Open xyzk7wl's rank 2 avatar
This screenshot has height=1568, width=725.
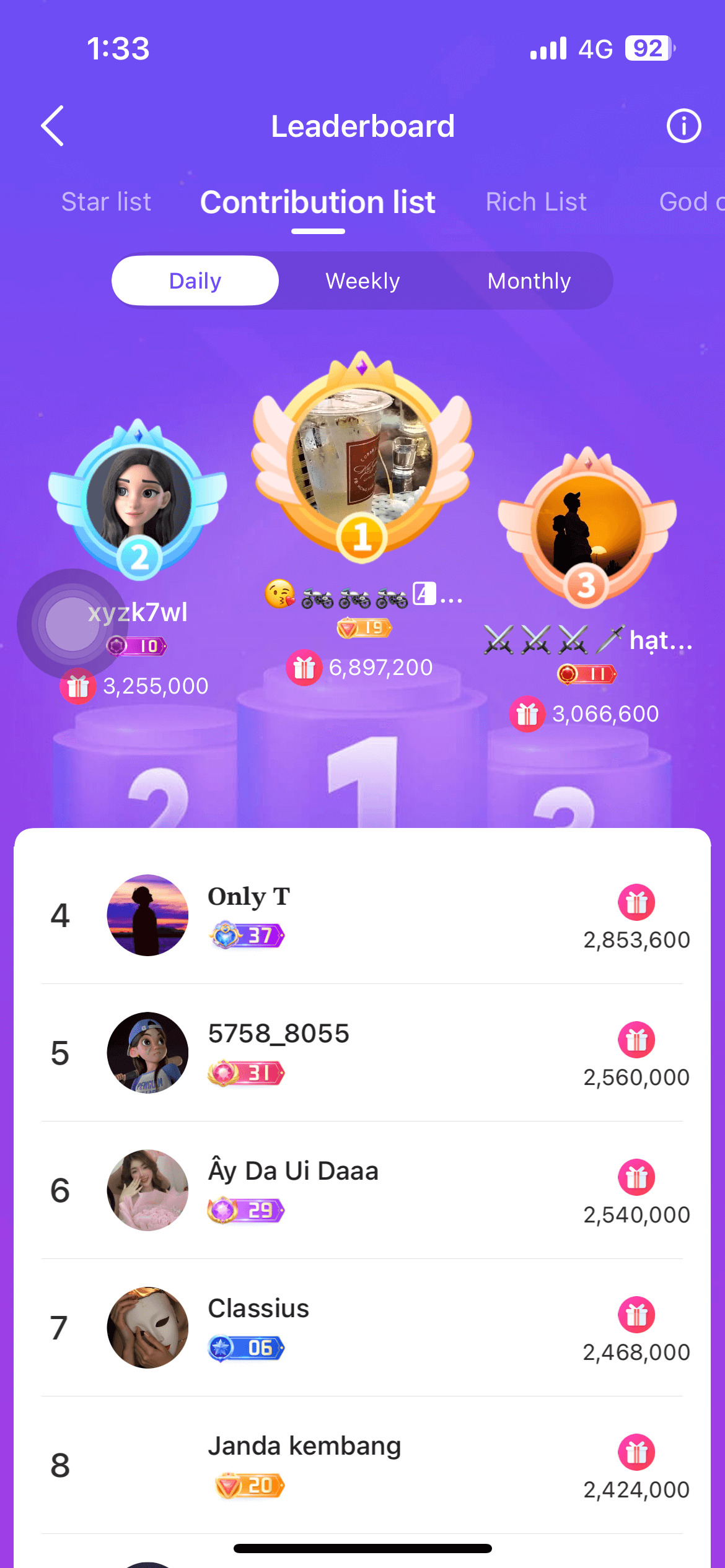pyautogui.click(x=139, y=499)
